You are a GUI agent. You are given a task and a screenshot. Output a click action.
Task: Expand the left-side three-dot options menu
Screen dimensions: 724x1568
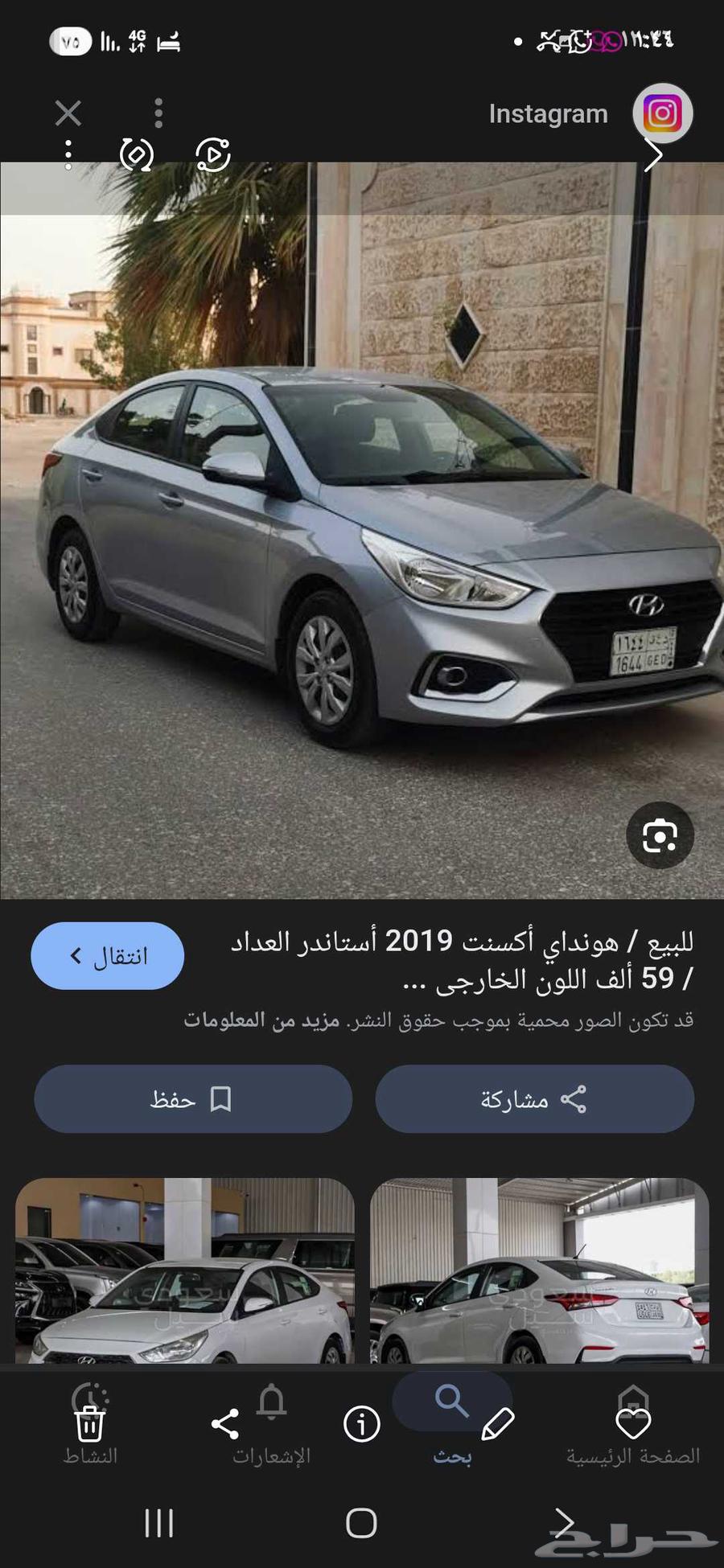tap(68, 153)
